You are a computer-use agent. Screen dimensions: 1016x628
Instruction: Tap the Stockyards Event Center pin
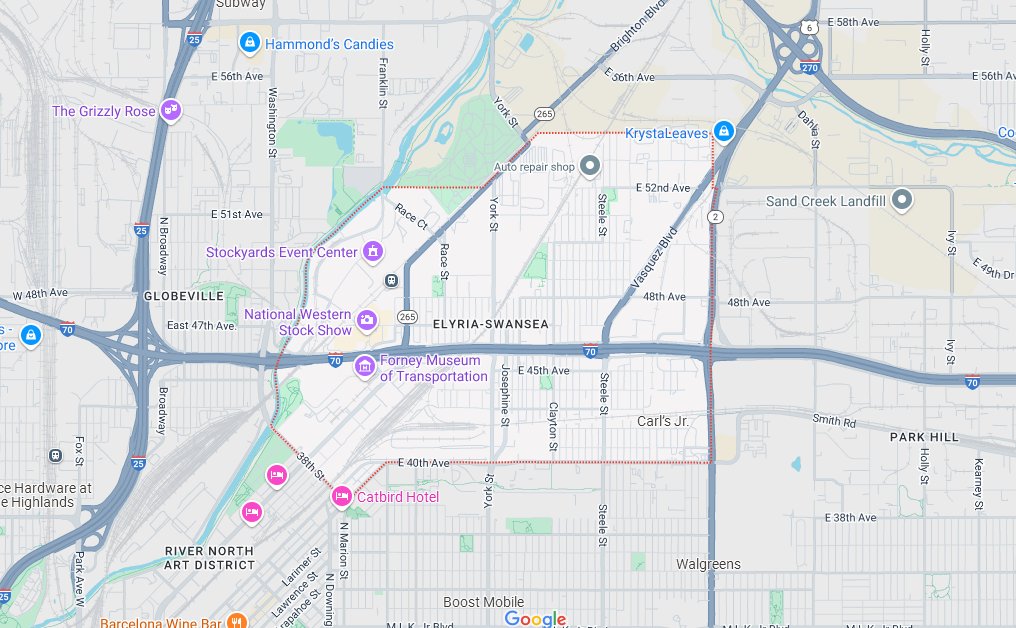coord(373,251)
